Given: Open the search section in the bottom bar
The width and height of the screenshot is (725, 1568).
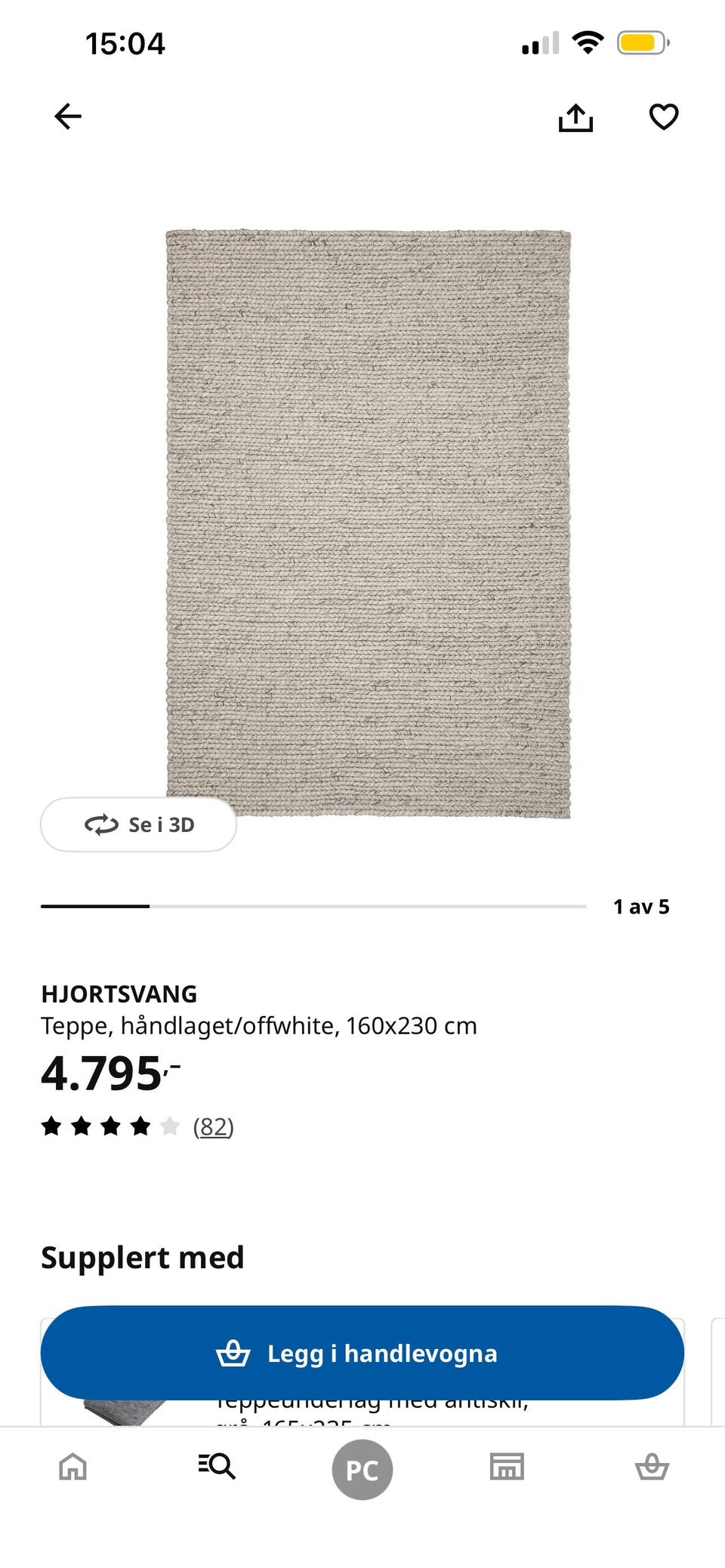Looking at the screenshot, I should click(217, 1467).
